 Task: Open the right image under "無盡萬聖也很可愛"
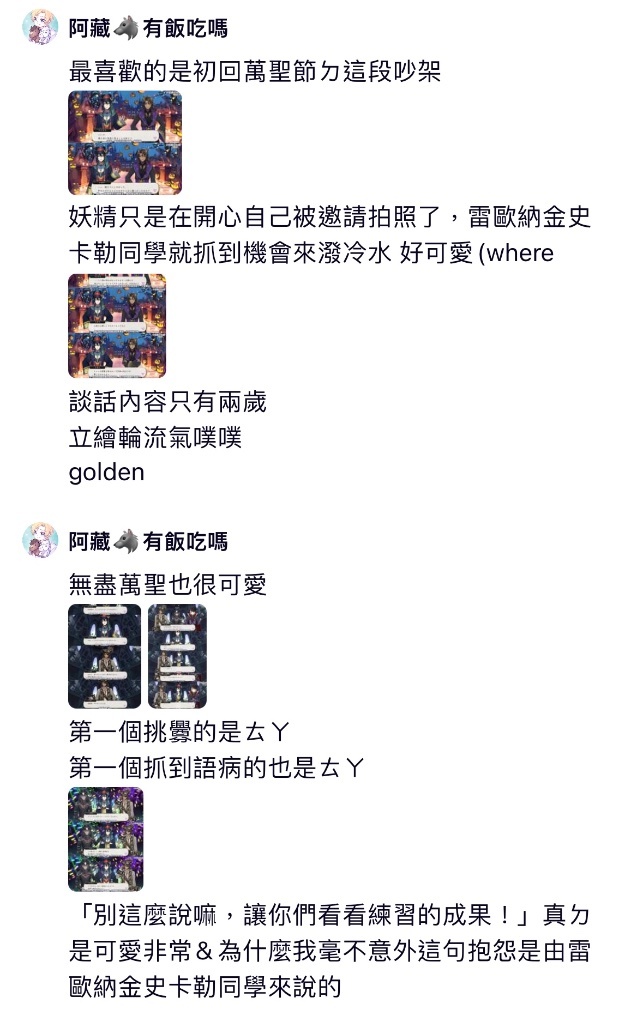[x=177, y=656]
